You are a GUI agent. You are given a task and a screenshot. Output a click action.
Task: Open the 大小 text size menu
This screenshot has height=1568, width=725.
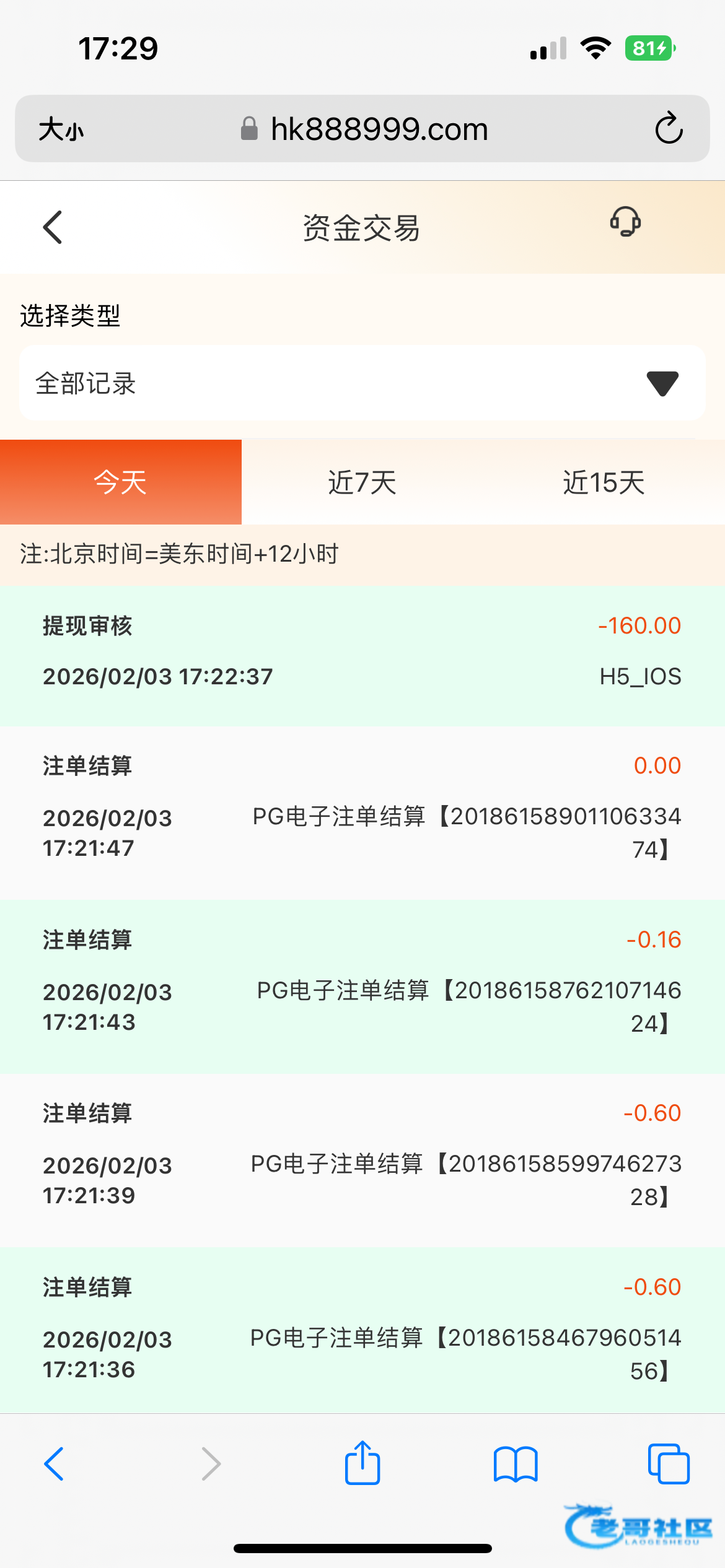pos(61,130)
